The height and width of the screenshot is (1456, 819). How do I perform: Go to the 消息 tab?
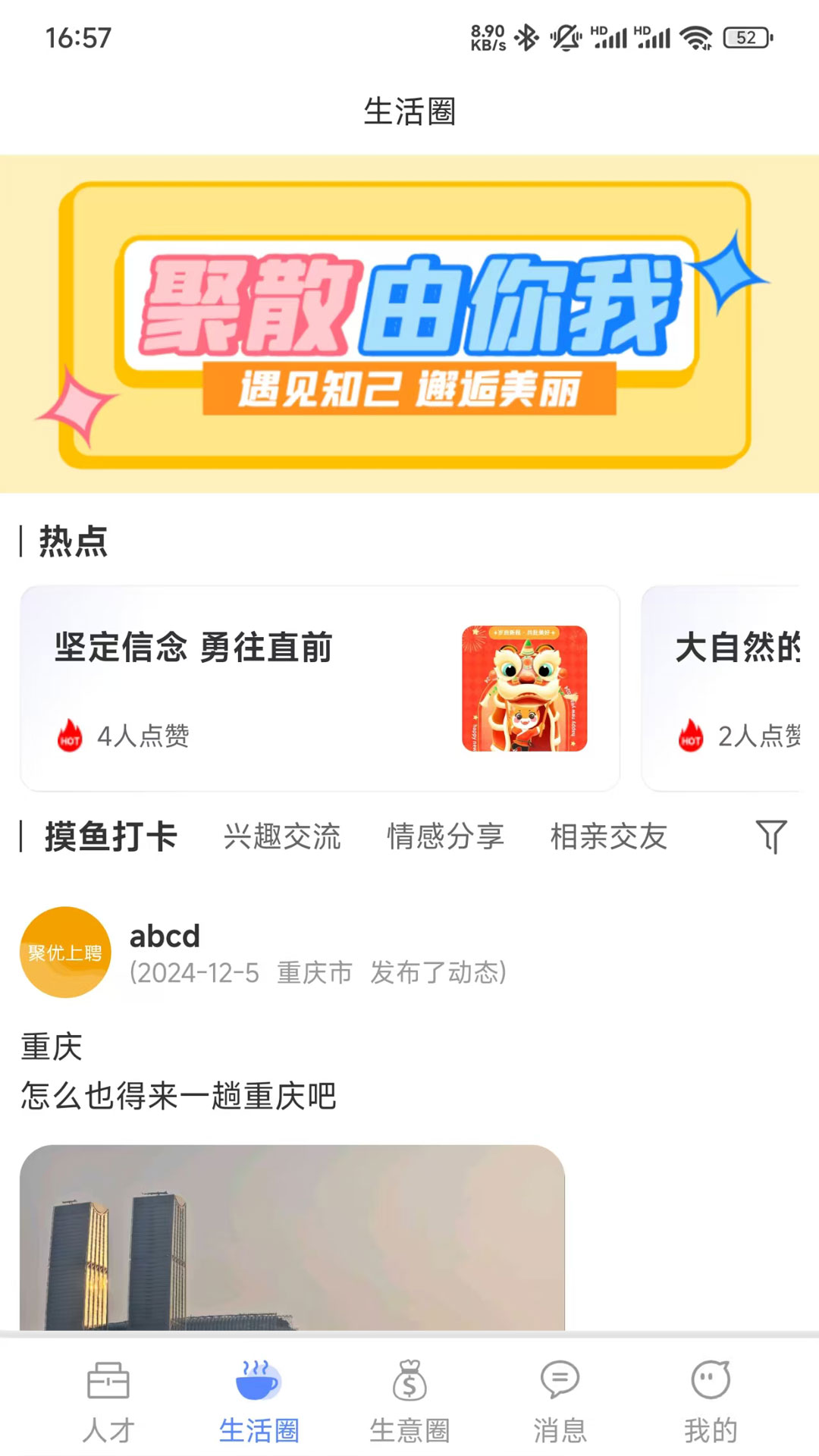560,1401
